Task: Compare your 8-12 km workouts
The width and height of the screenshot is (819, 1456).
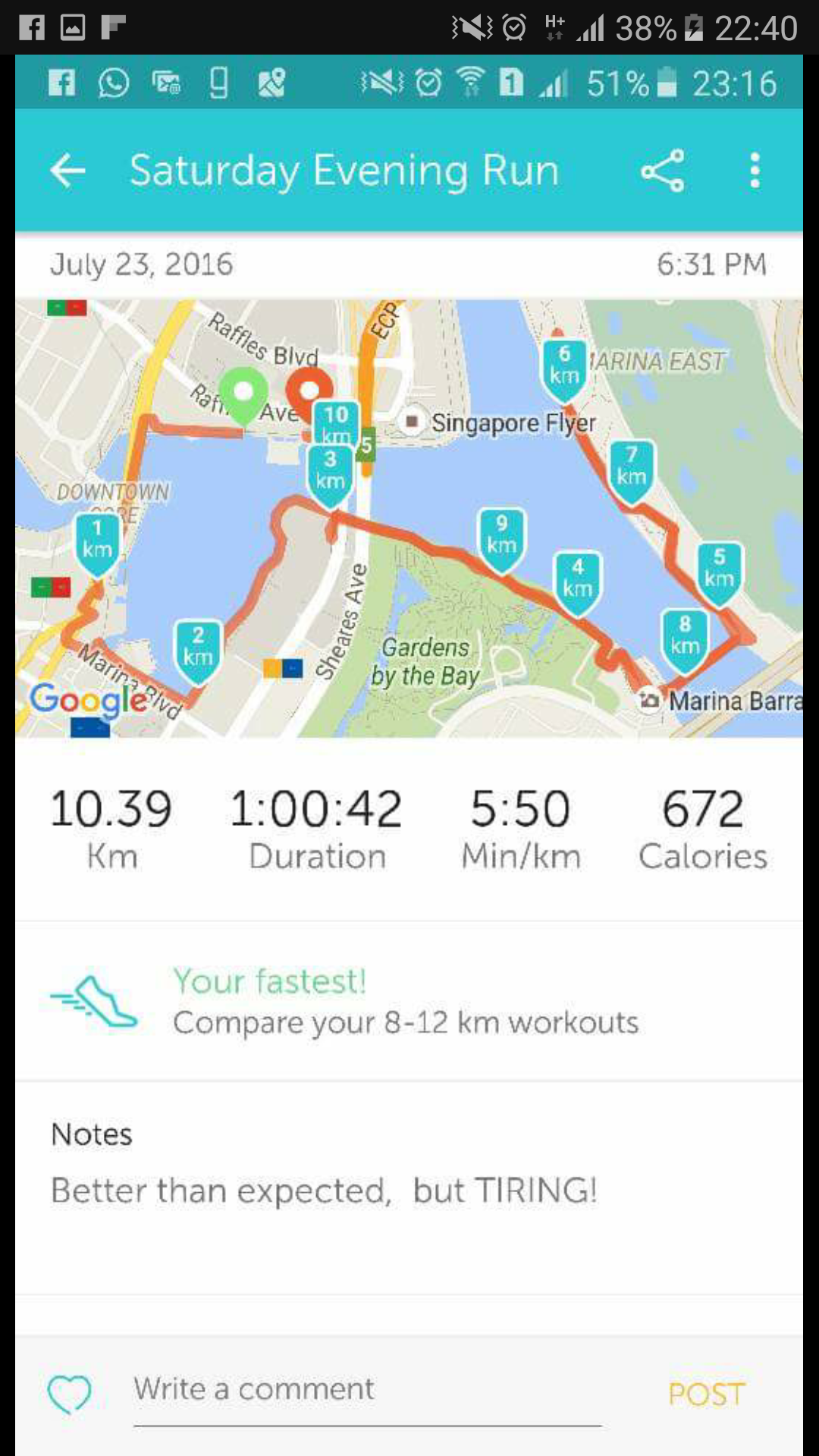Action: [x=405, y=1002]
